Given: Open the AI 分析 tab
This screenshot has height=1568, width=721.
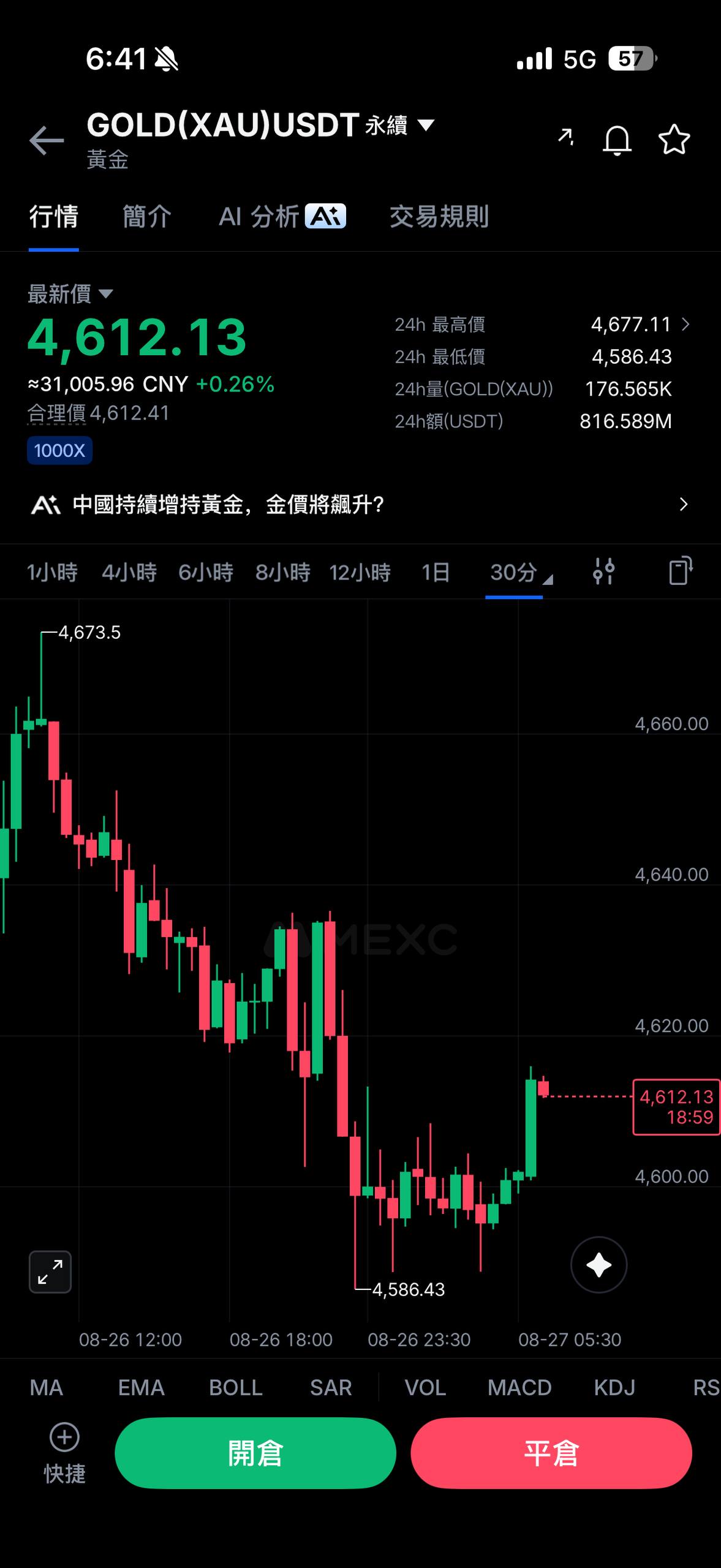Looking at the screenshot, I should point(282,217).
